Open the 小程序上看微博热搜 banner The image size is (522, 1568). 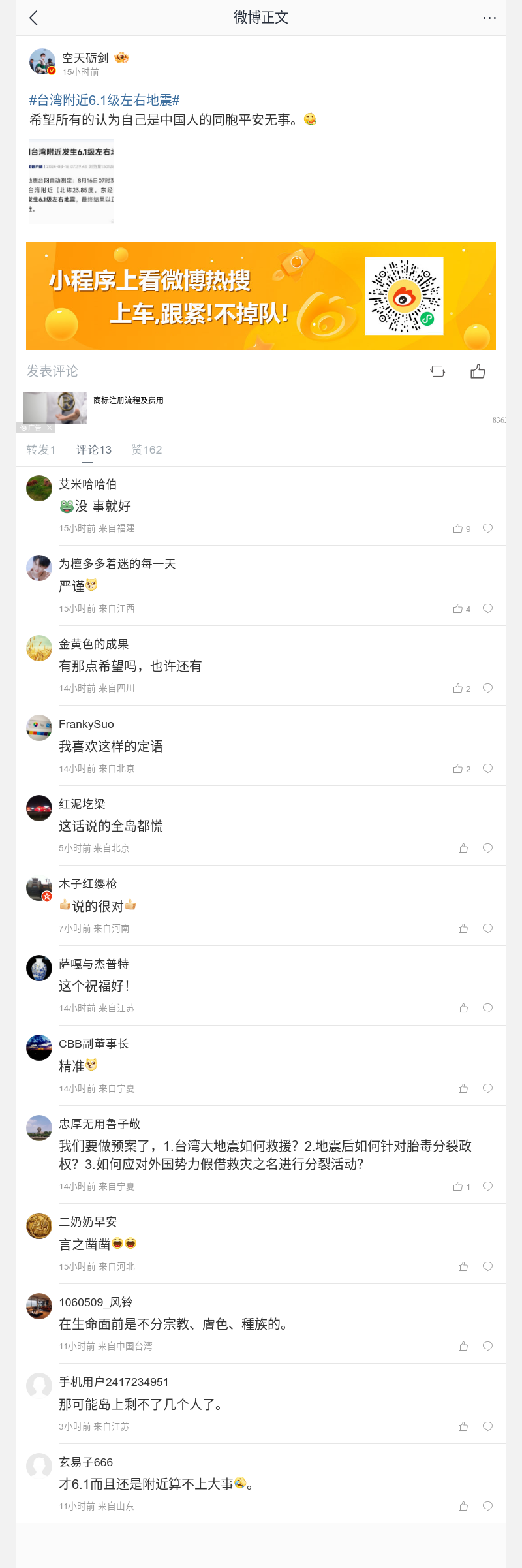click(x=261, y=296)
